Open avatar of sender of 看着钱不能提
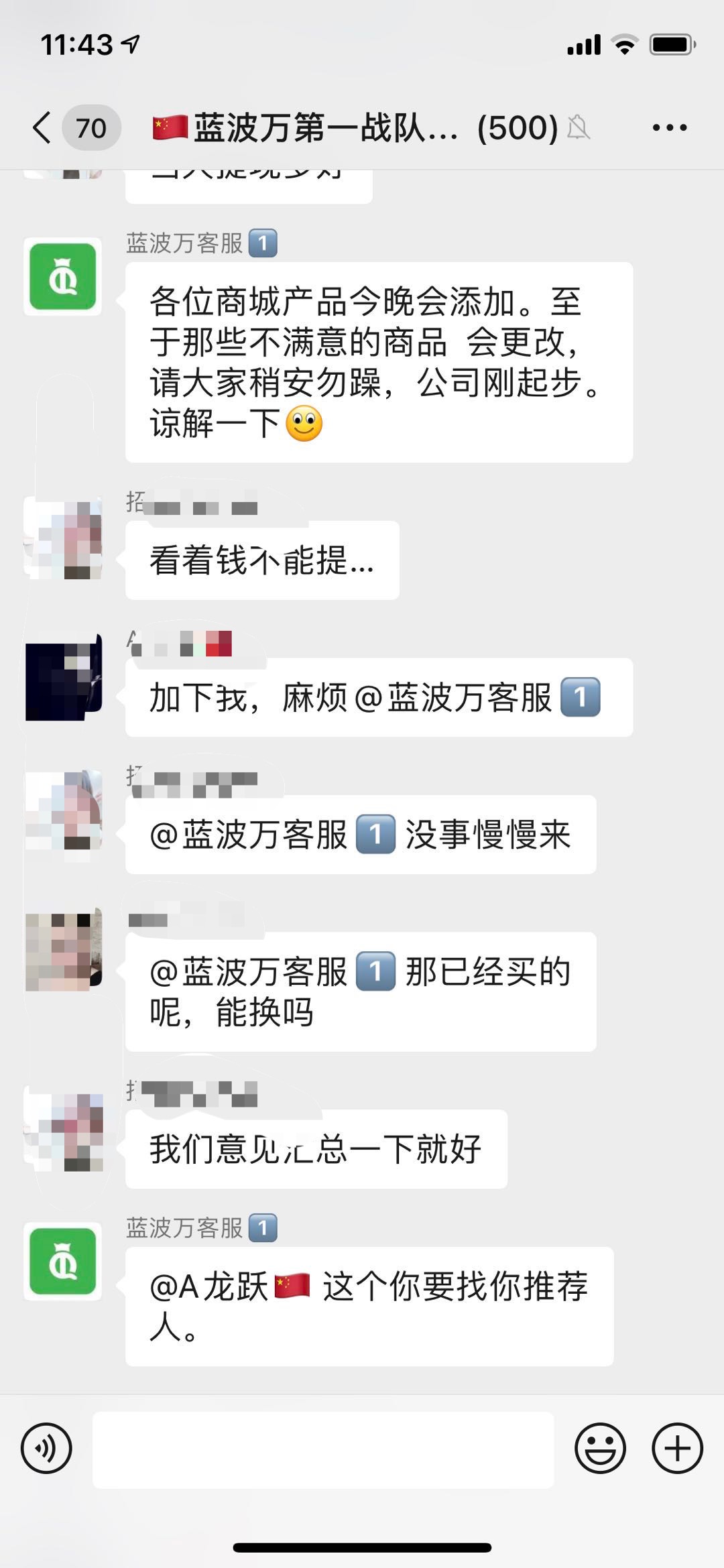 tap(63, 539)
